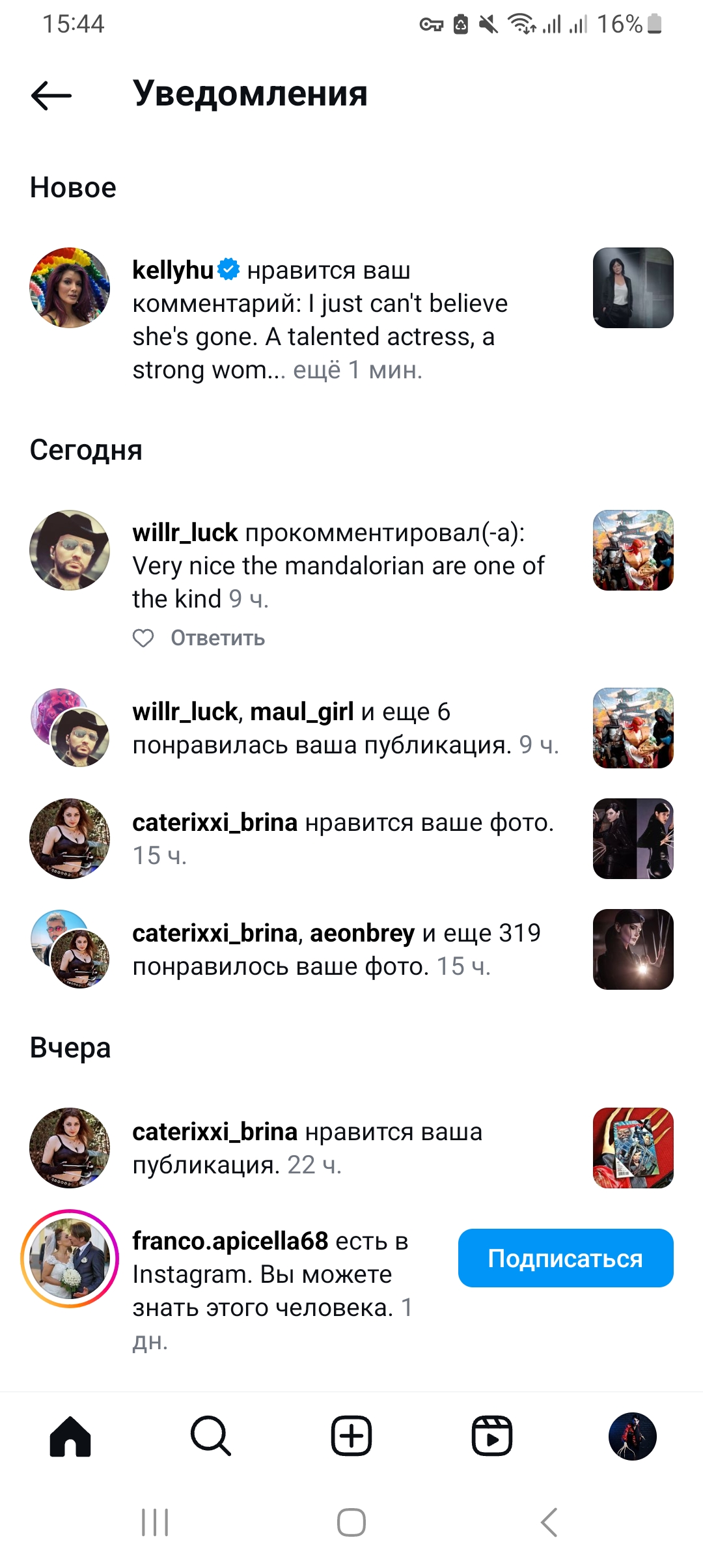
Task: Open recent apps from the navigation bar
Action: pyautogui.click(x=155, y=1522)
